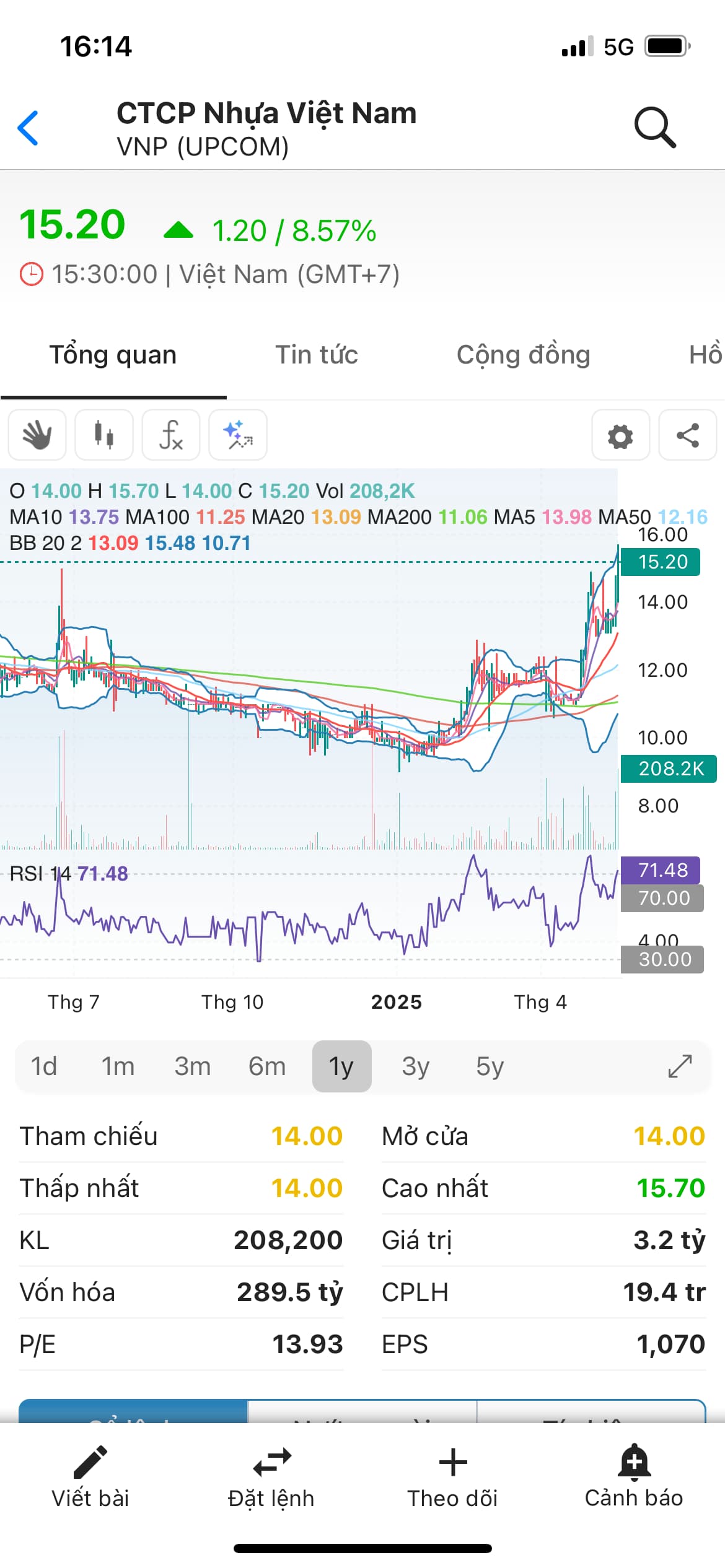
Task: Open Đặt lệnh to place an order
Action: tap(271, 1478)
